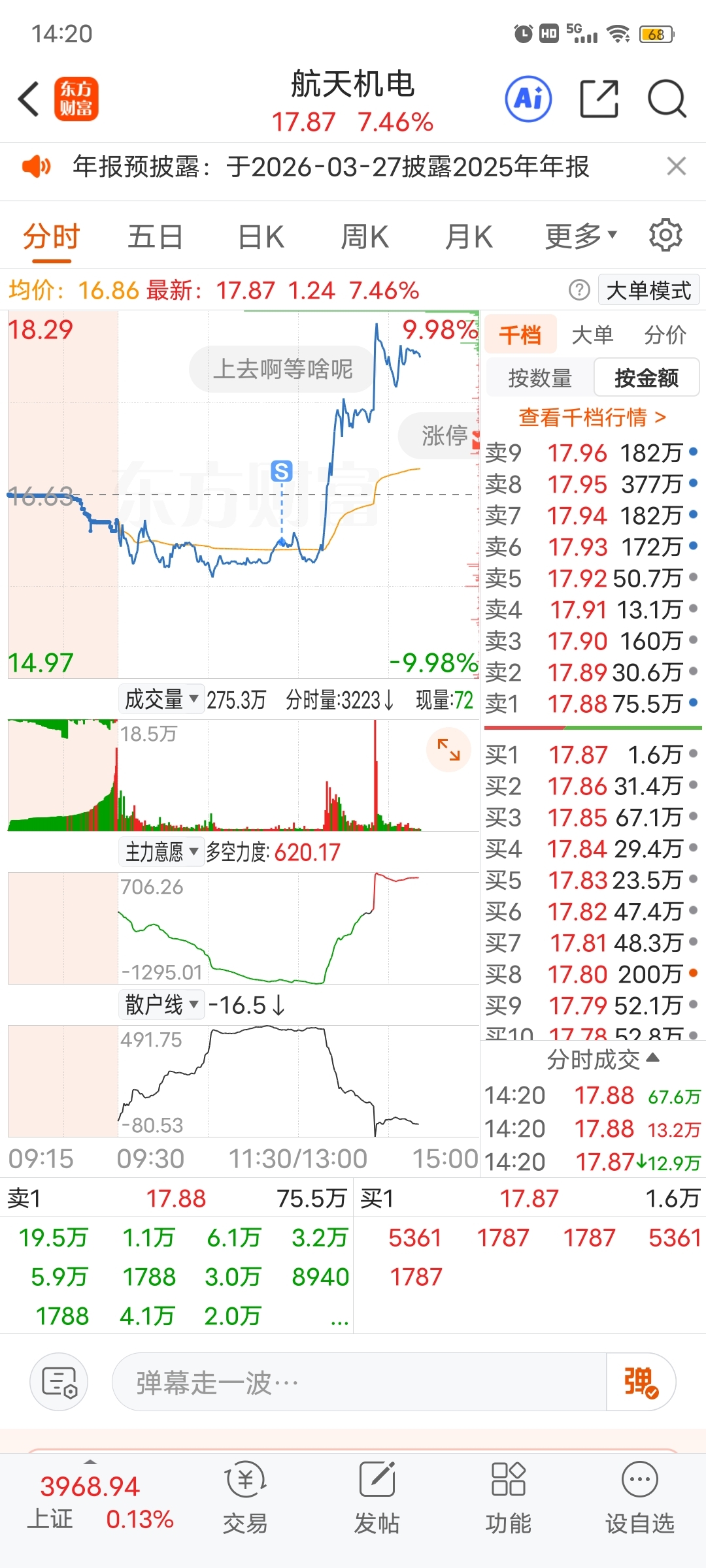Open 查看千档行情 link
Image resolution: width=706 pixels, height=1568 pixels.
[592, 417]
